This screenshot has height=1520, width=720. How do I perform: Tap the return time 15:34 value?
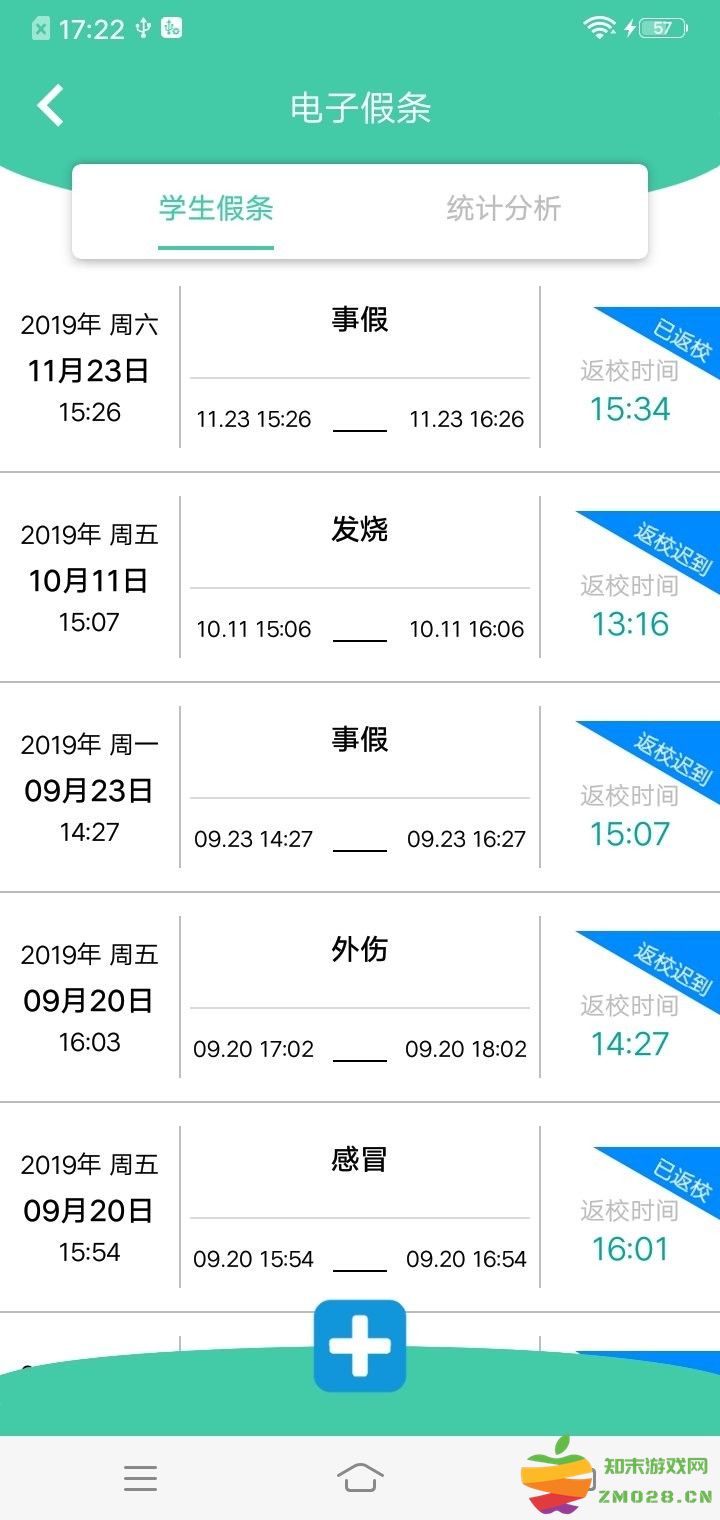tap(630, 409)
